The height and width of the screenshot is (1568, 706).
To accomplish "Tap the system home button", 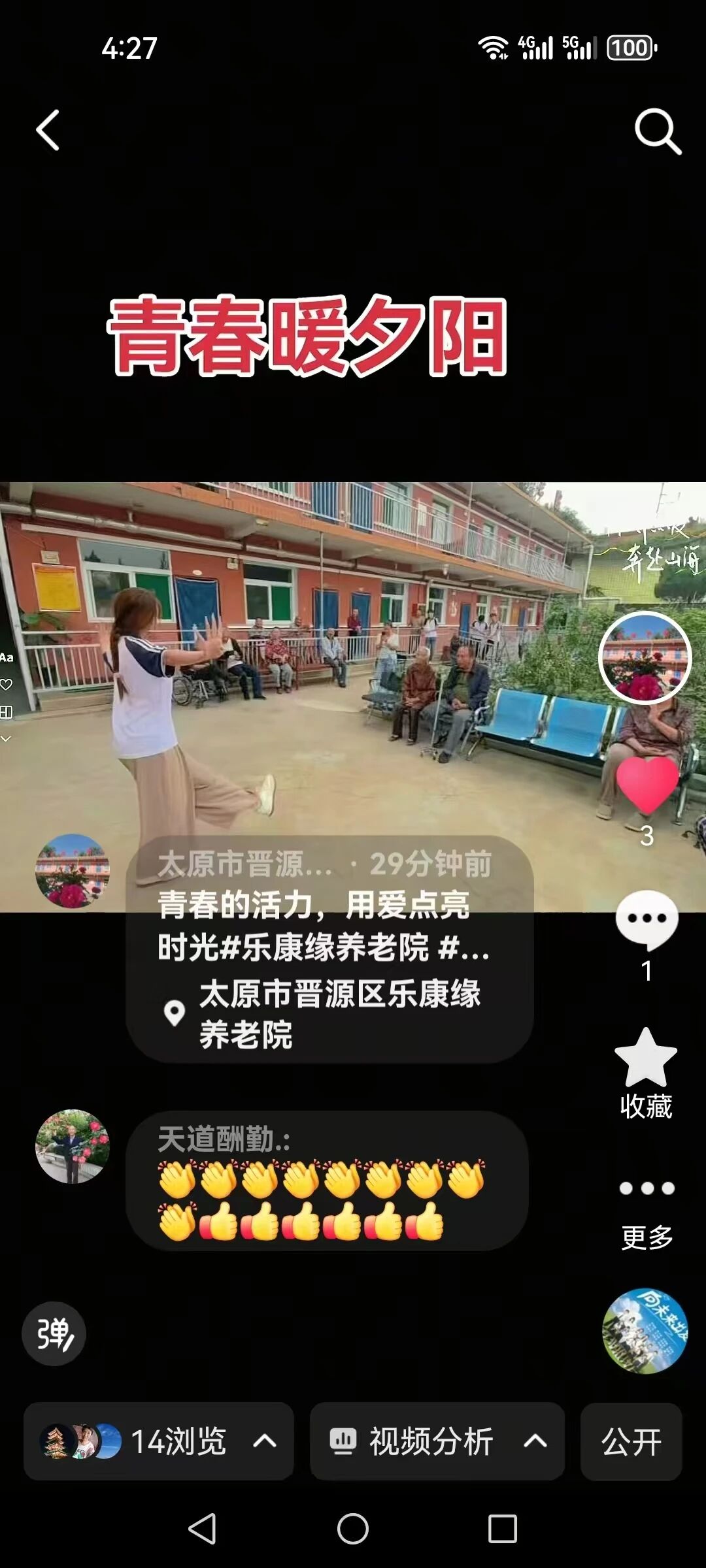I will point(353,1529).
